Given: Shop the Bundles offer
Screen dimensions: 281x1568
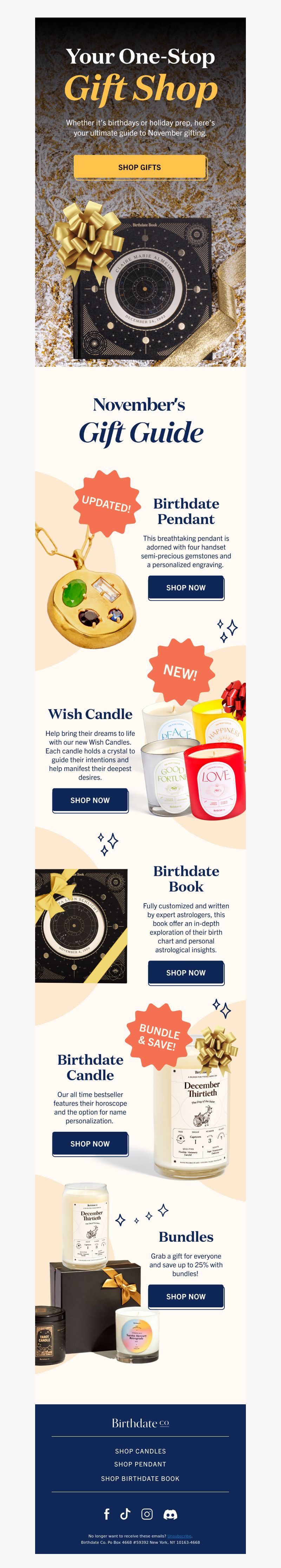Looking at the screenshot, I should click(x=185, y=1296).
